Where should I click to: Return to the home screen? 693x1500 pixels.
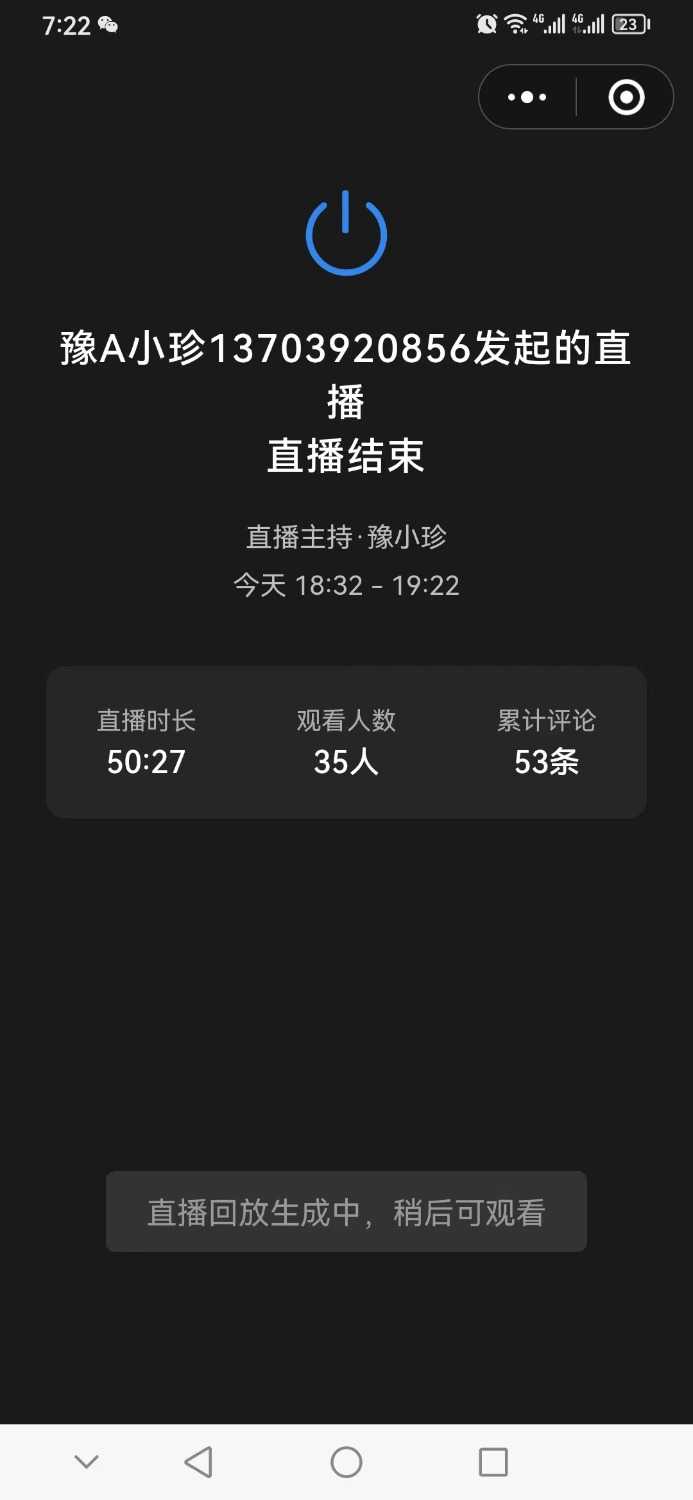[346, 1462]
